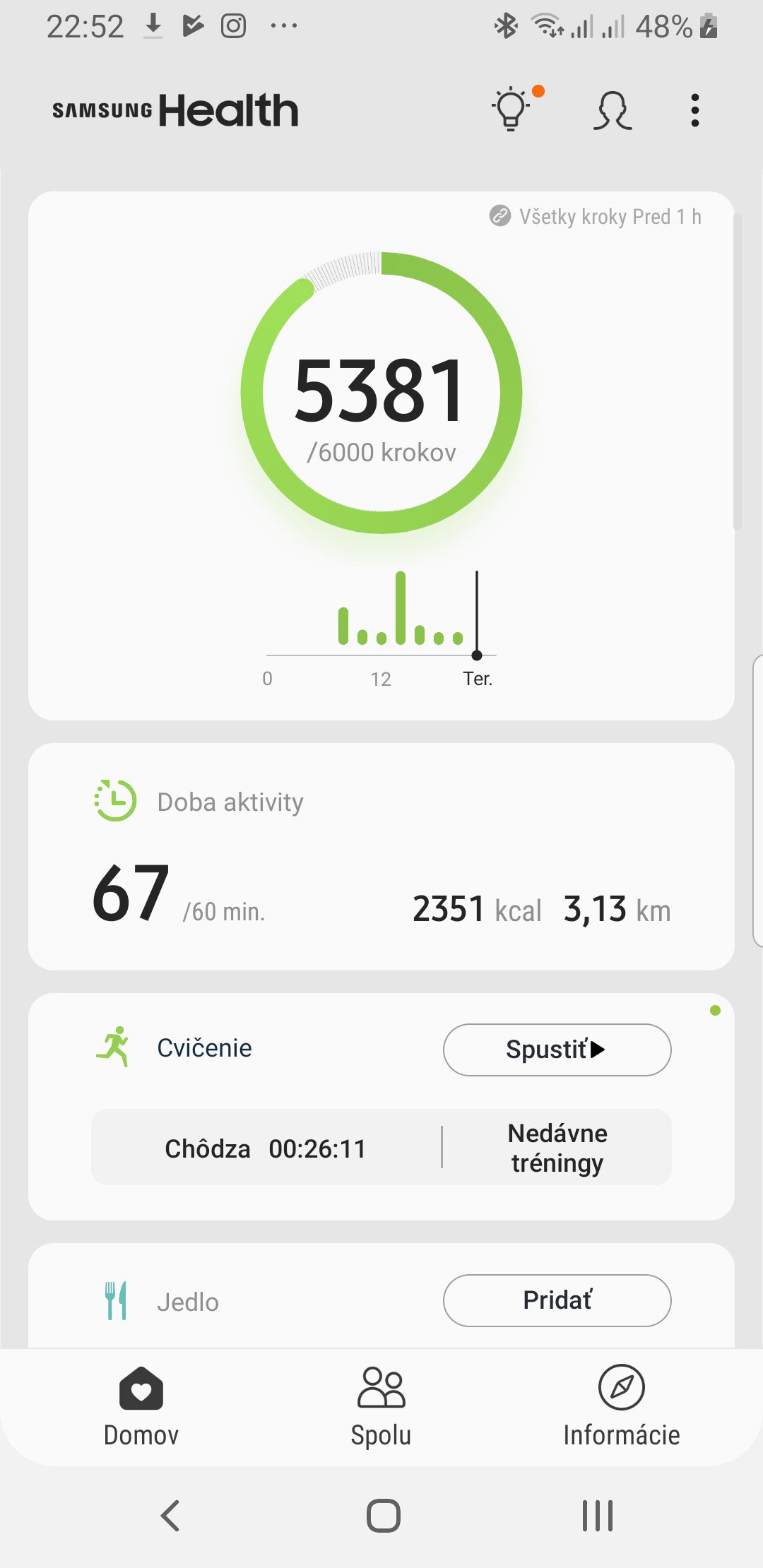Go back with the system back button
Screen dimensions: 763x1568
(170, 1516)
